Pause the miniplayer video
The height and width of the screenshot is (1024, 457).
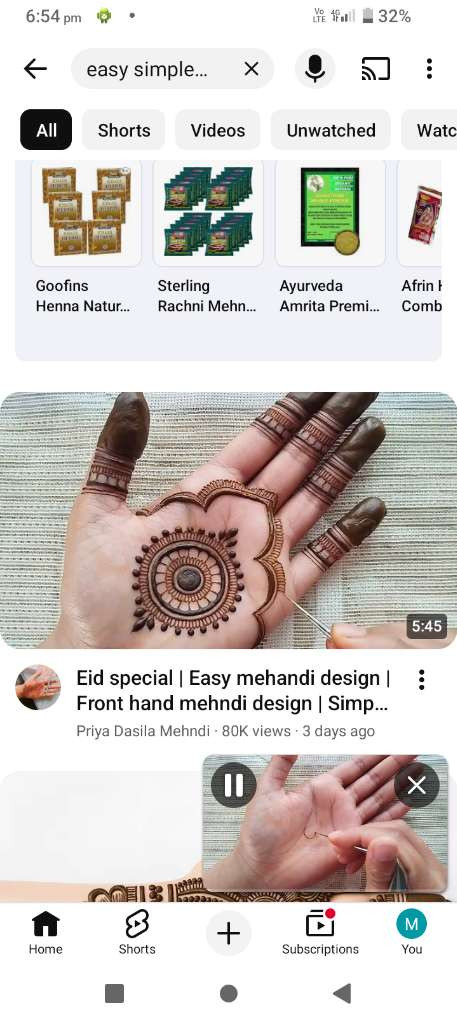click(x=233, y=785)
